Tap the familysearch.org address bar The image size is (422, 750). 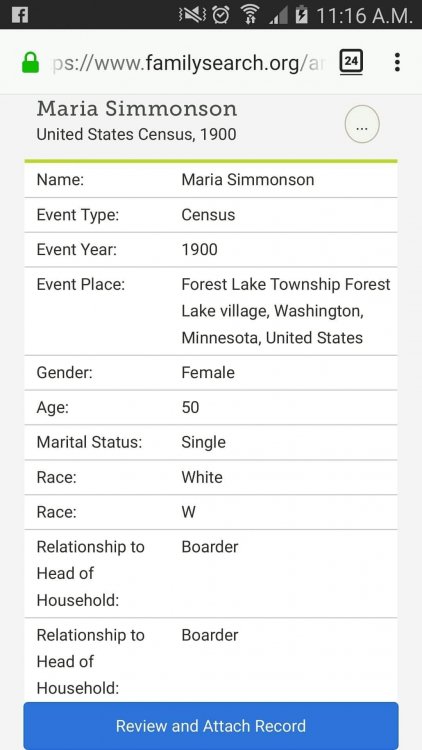coord(188,63)
